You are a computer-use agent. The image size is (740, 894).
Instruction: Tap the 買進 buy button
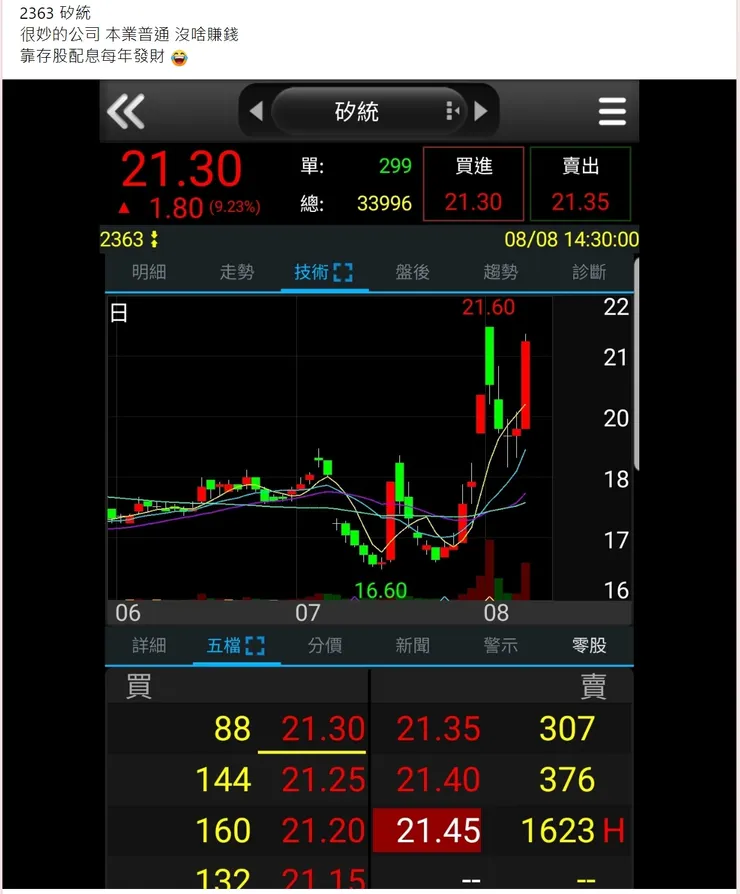pyautogui.click(x=473, y=184)
